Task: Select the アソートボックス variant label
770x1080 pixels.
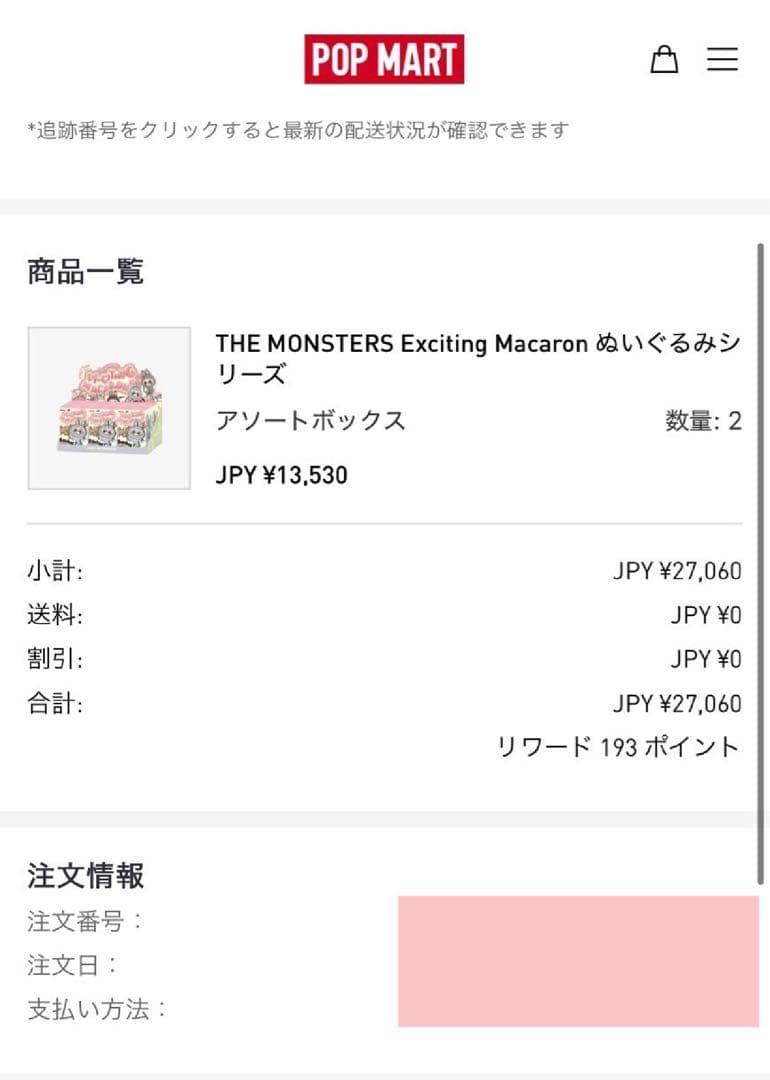Action: [x=310, y=422]
